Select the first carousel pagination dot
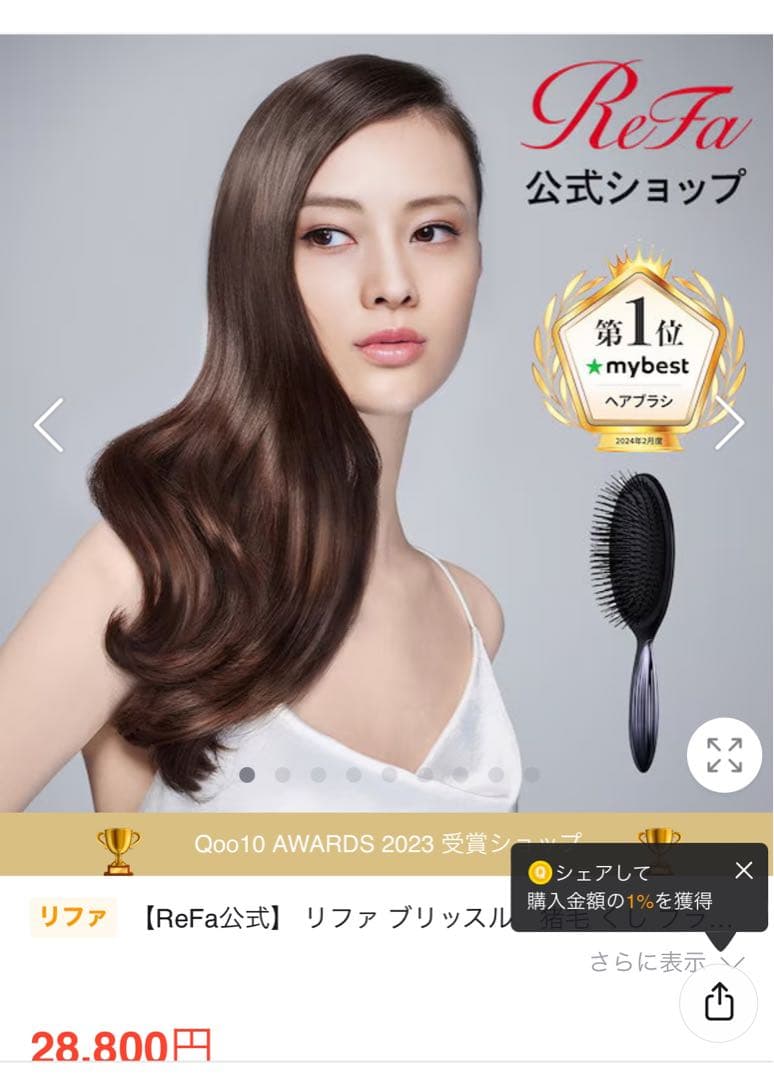This screenshot has width=774, height=1080. point(246,772)
